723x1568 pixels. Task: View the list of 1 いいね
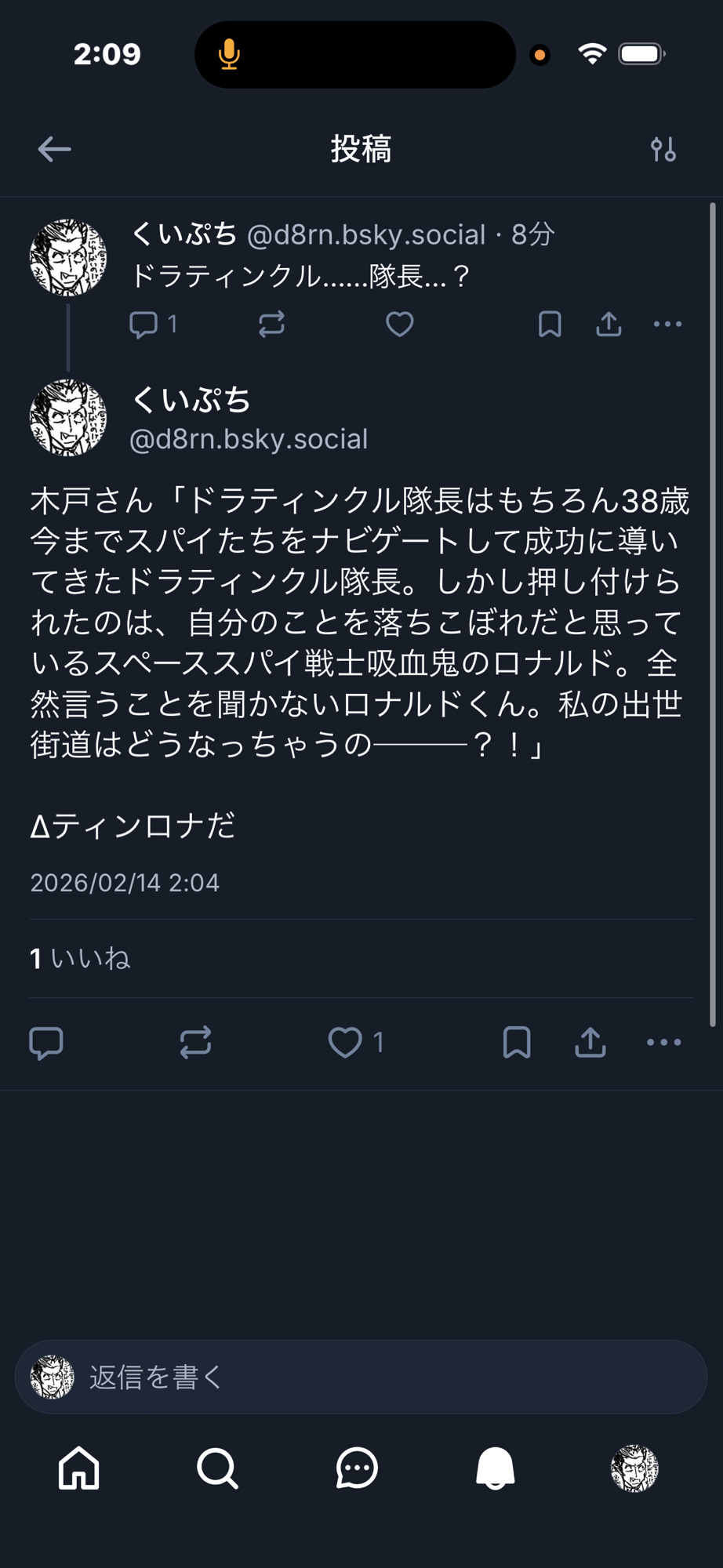(x=80, y=958)
